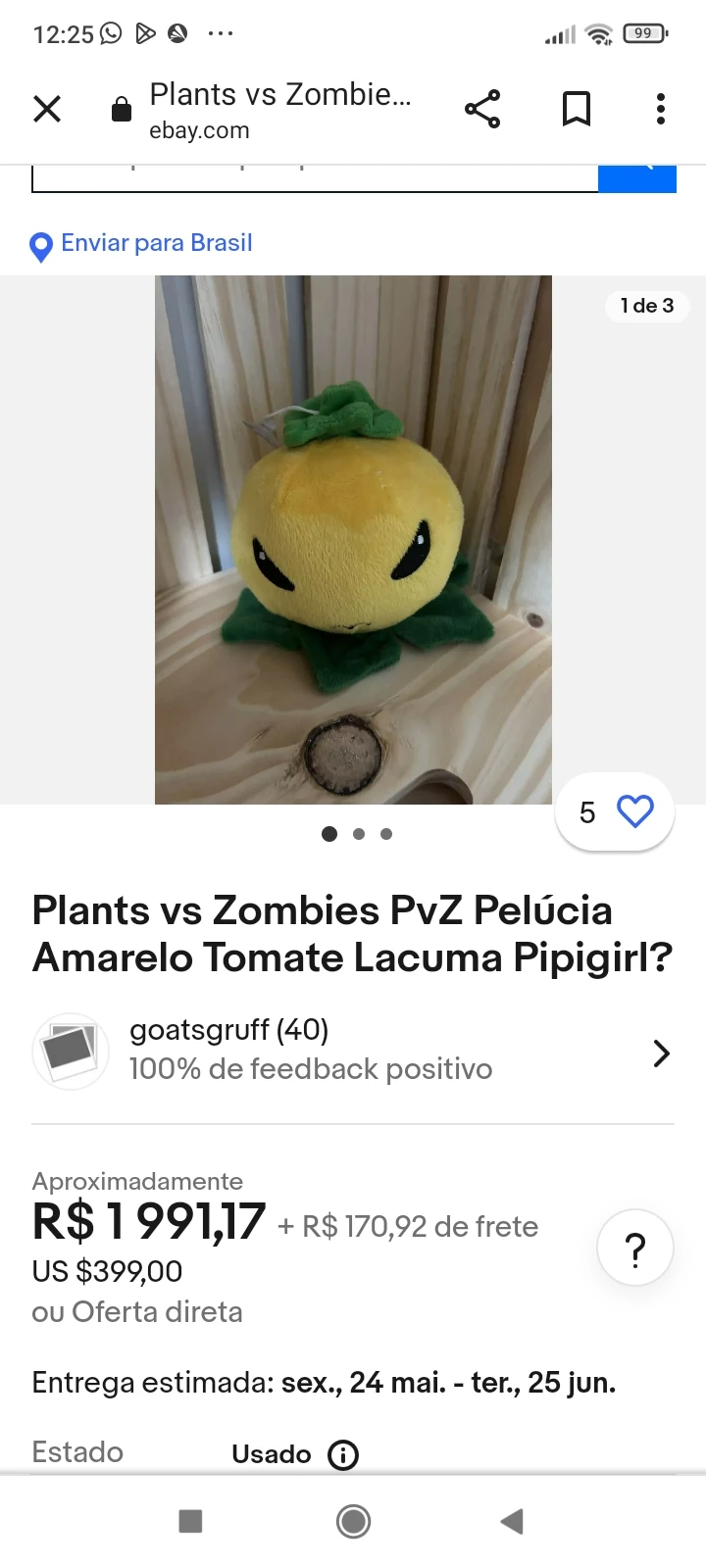This screenshot has height=1568, width=706.
Task: Close the page with the X button
Action: [46, 109]
